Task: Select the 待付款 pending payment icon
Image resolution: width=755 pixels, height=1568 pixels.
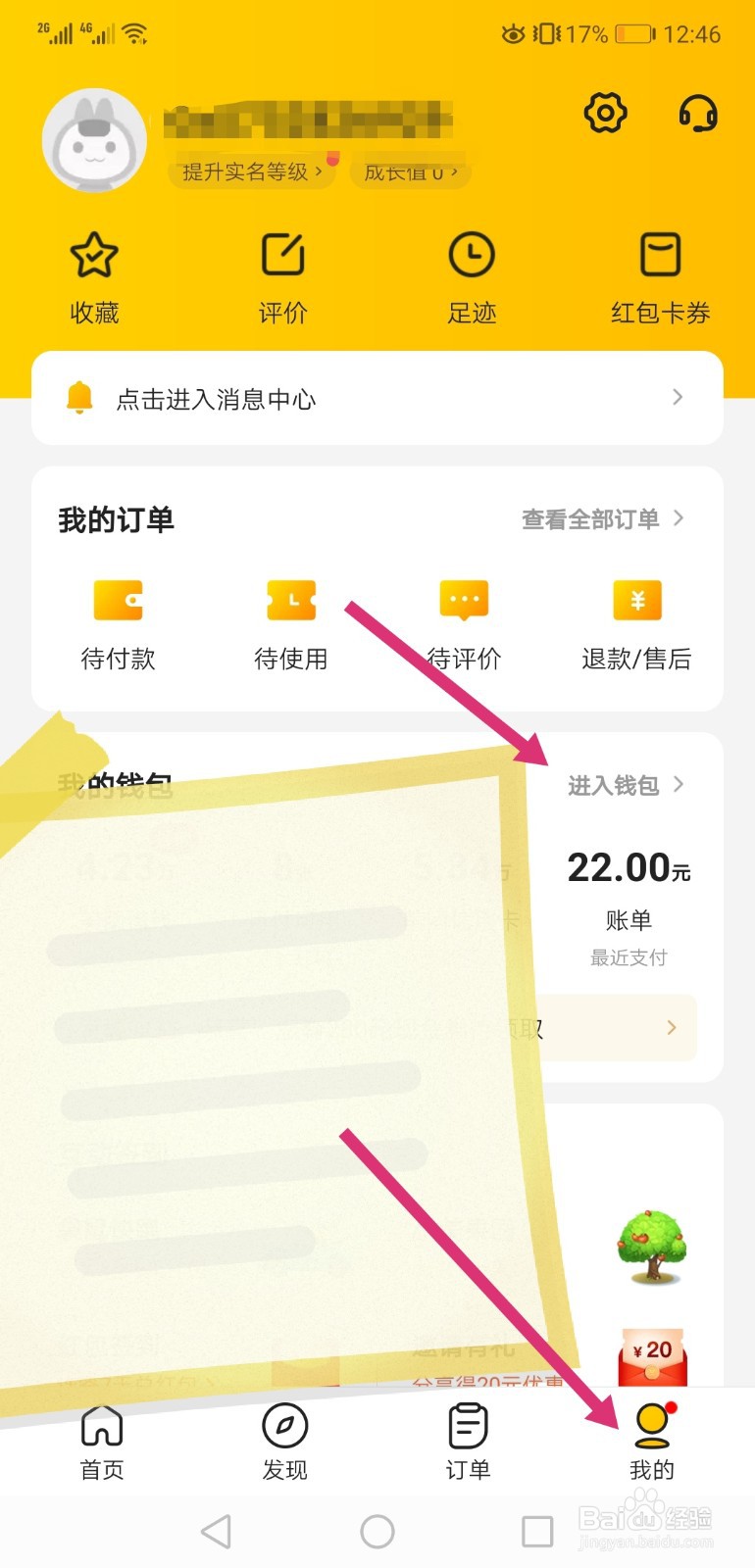Action: pos(118,600)
